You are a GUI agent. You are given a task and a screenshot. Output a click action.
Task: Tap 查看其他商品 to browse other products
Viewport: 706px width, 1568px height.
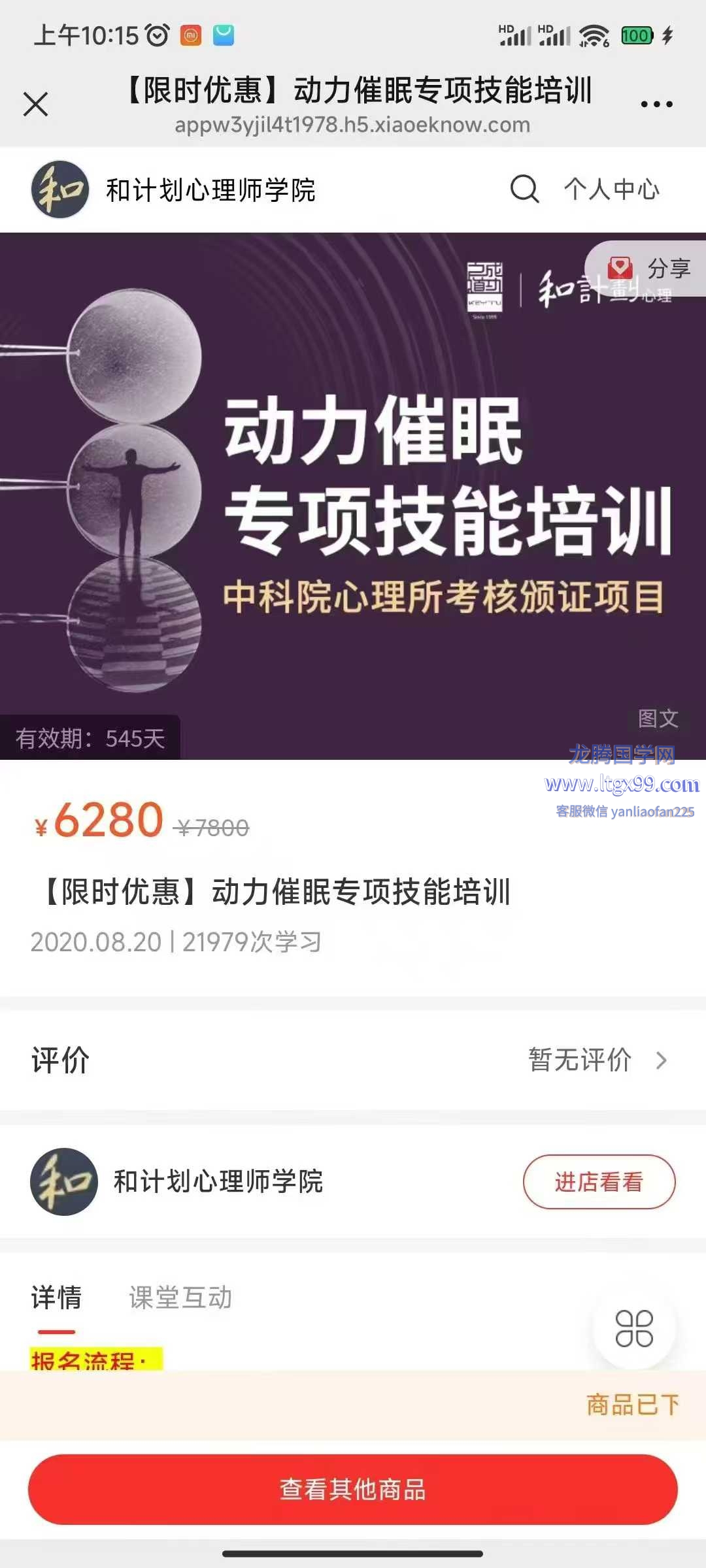[x=353, y=1490]
